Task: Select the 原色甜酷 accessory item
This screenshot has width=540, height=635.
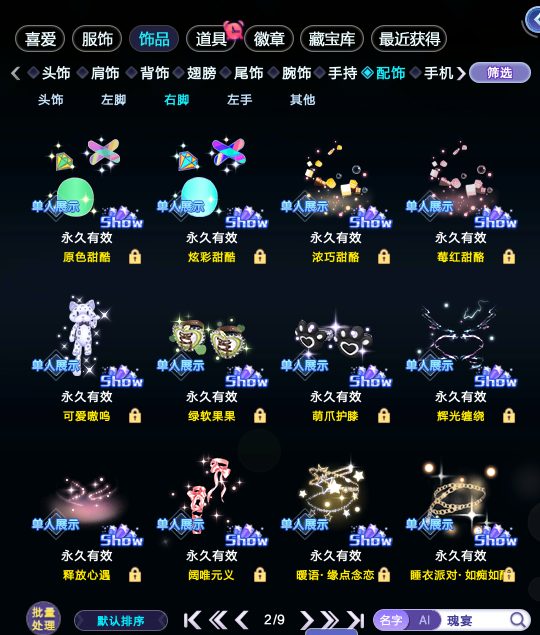Action: (x=87, y=190)
